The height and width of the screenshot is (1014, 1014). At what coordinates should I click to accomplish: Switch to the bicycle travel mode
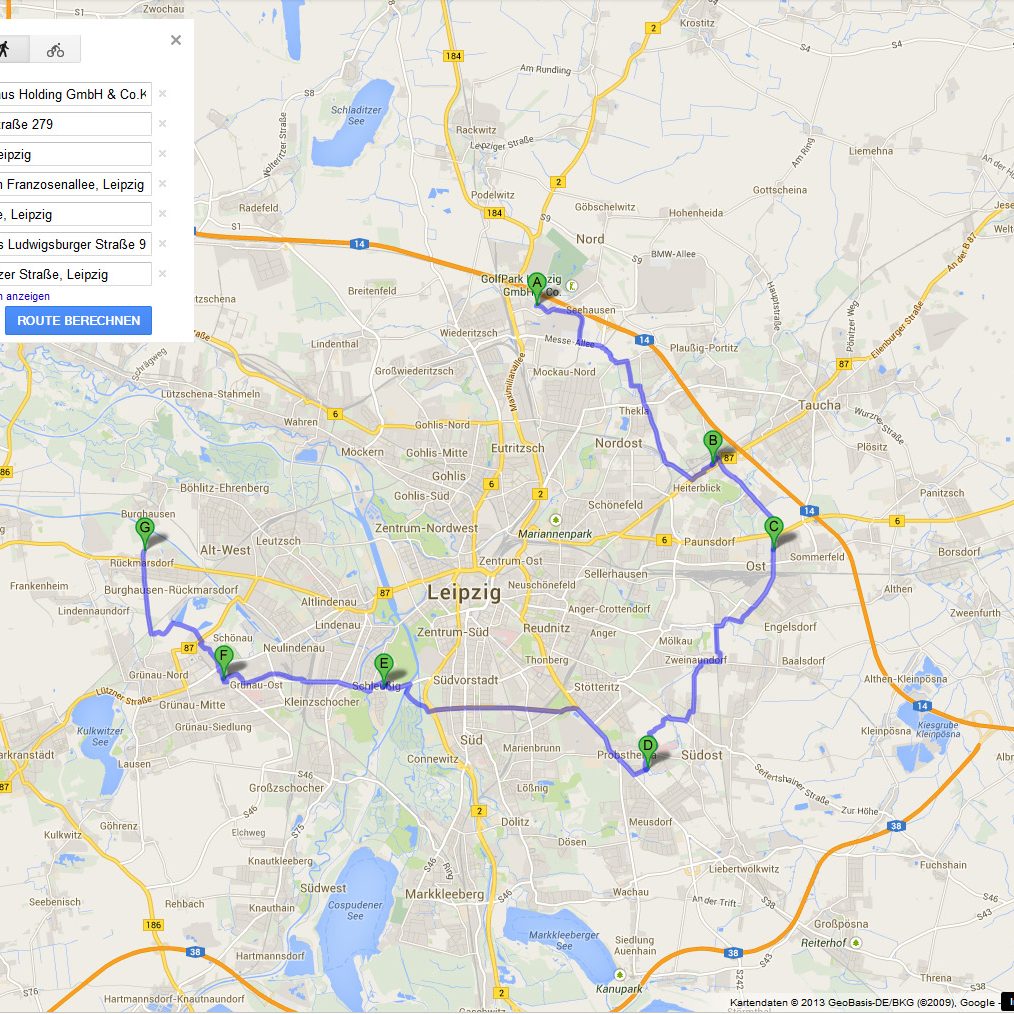55,49
